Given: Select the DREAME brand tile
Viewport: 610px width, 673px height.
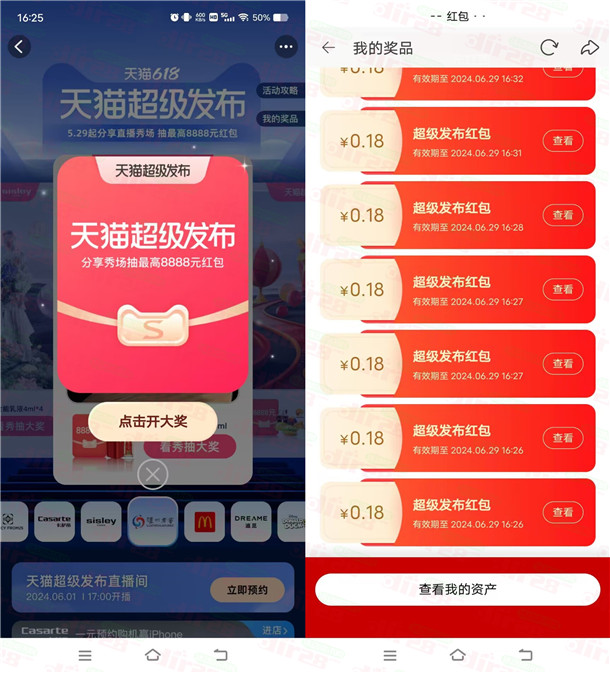Looking at the screenshot, I should coord(251,521).
